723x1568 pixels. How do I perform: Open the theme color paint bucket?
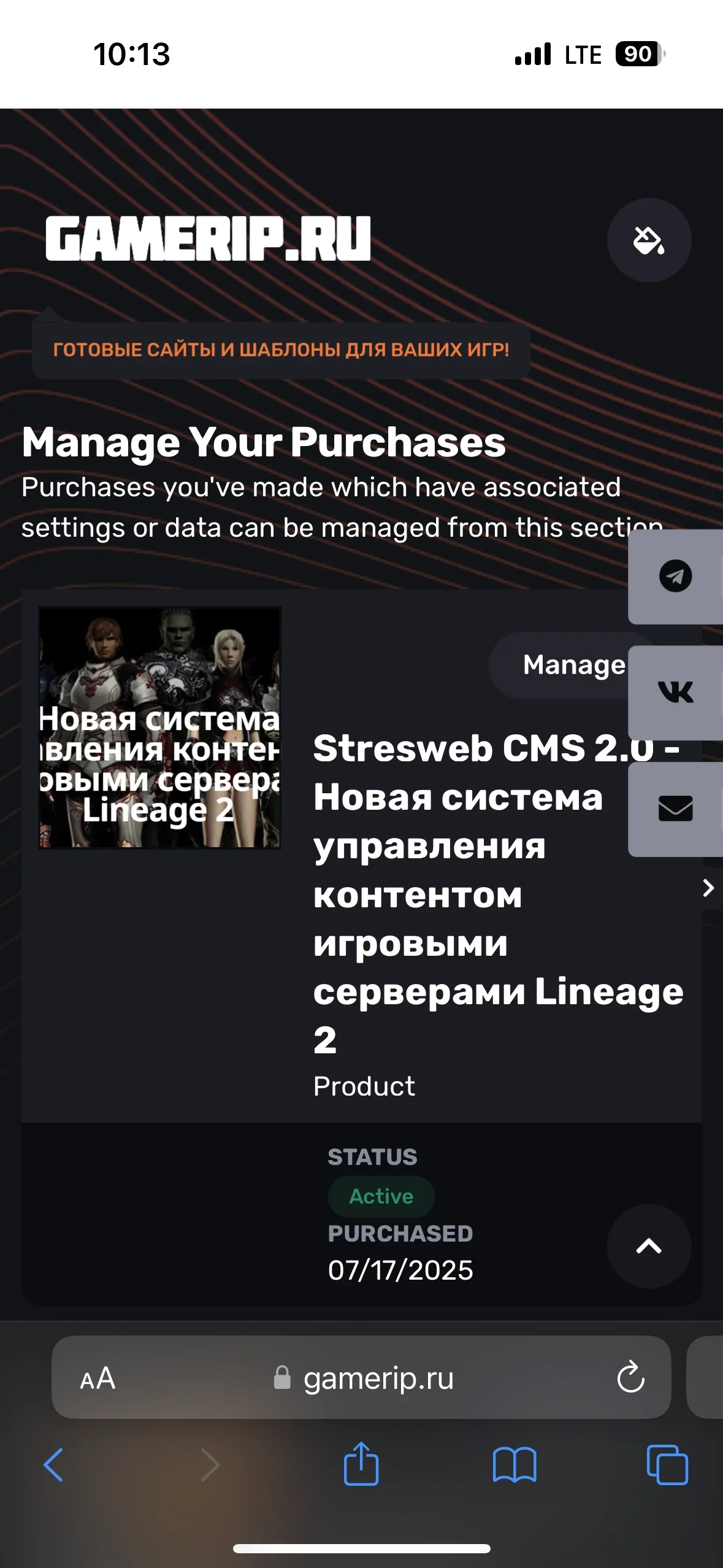coord(649,240)
